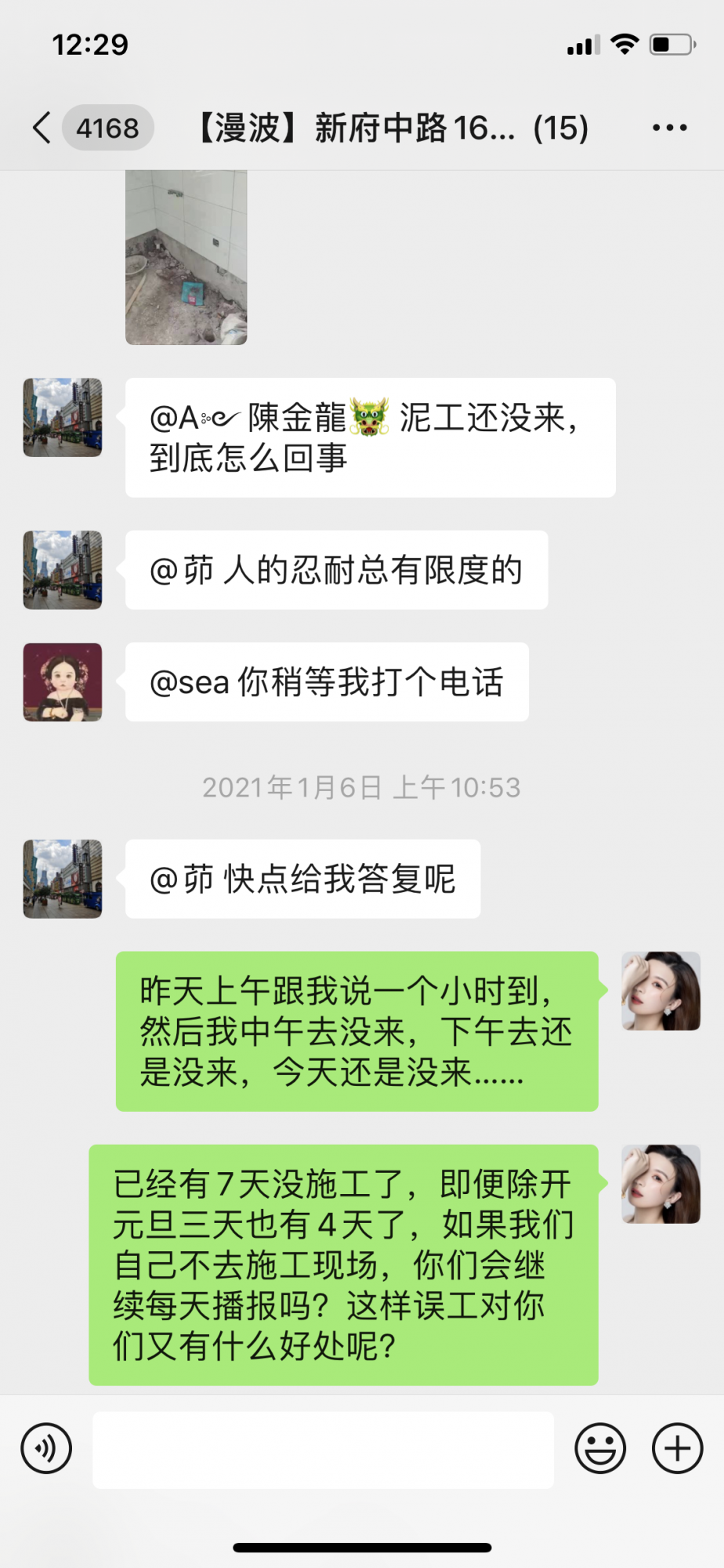Image resolution: width=724 pixels, height=1568 pixels.
Task: Open the group chat overflow menu
Action: click(670, 128)
